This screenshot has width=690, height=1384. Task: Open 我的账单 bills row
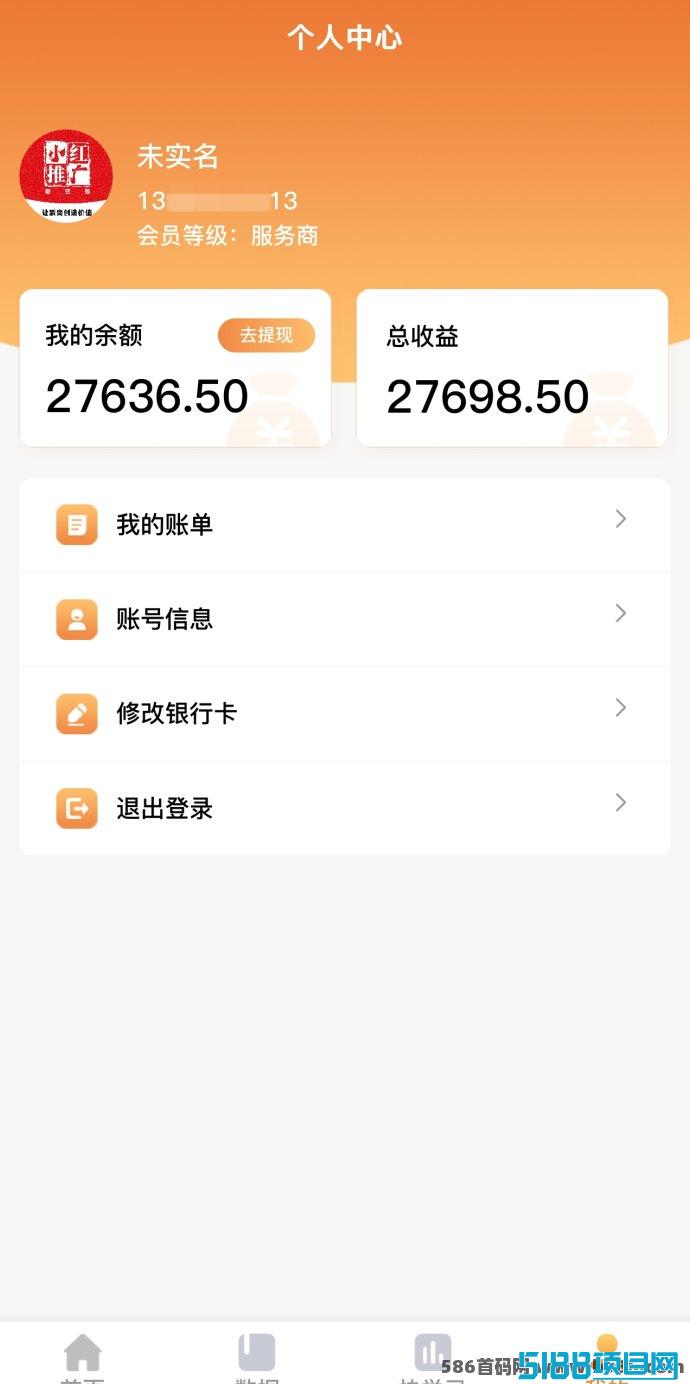(x=345, y=525)
